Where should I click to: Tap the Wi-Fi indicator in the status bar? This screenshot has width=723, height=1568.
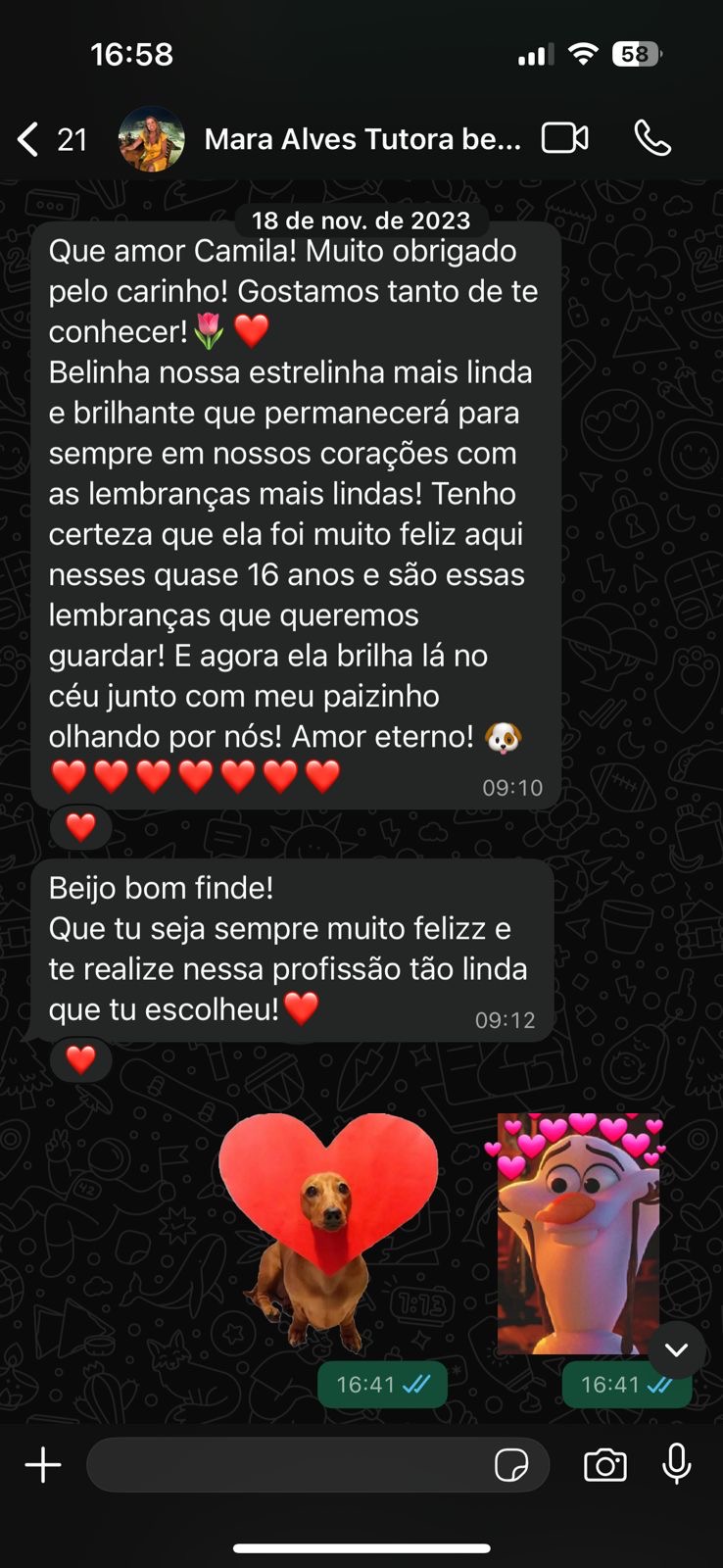tap(583, 53)
